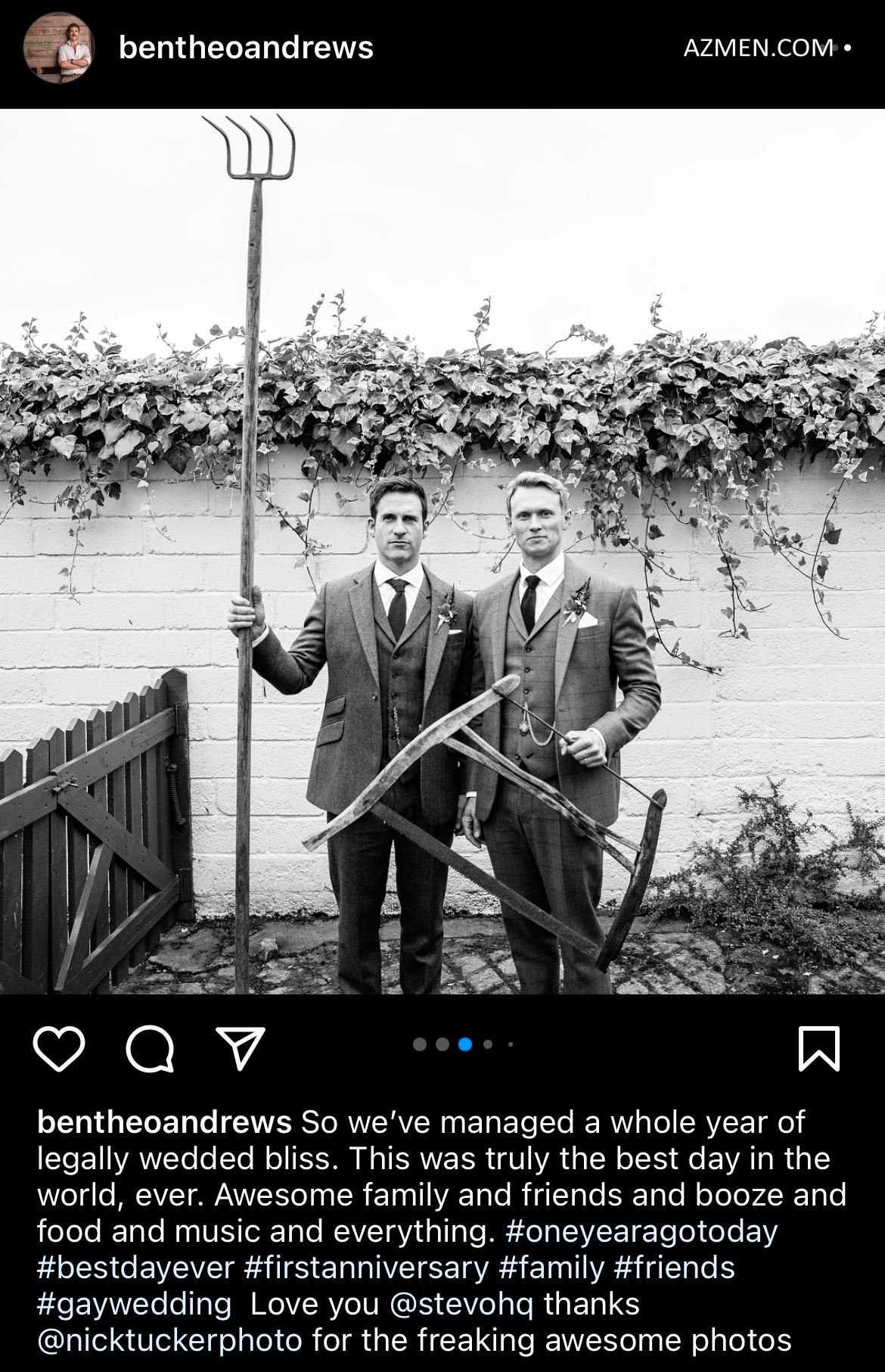This screenshot has height=1372, width=885.
Task: Open the #friends hashtag
Action: [675, 1268]
